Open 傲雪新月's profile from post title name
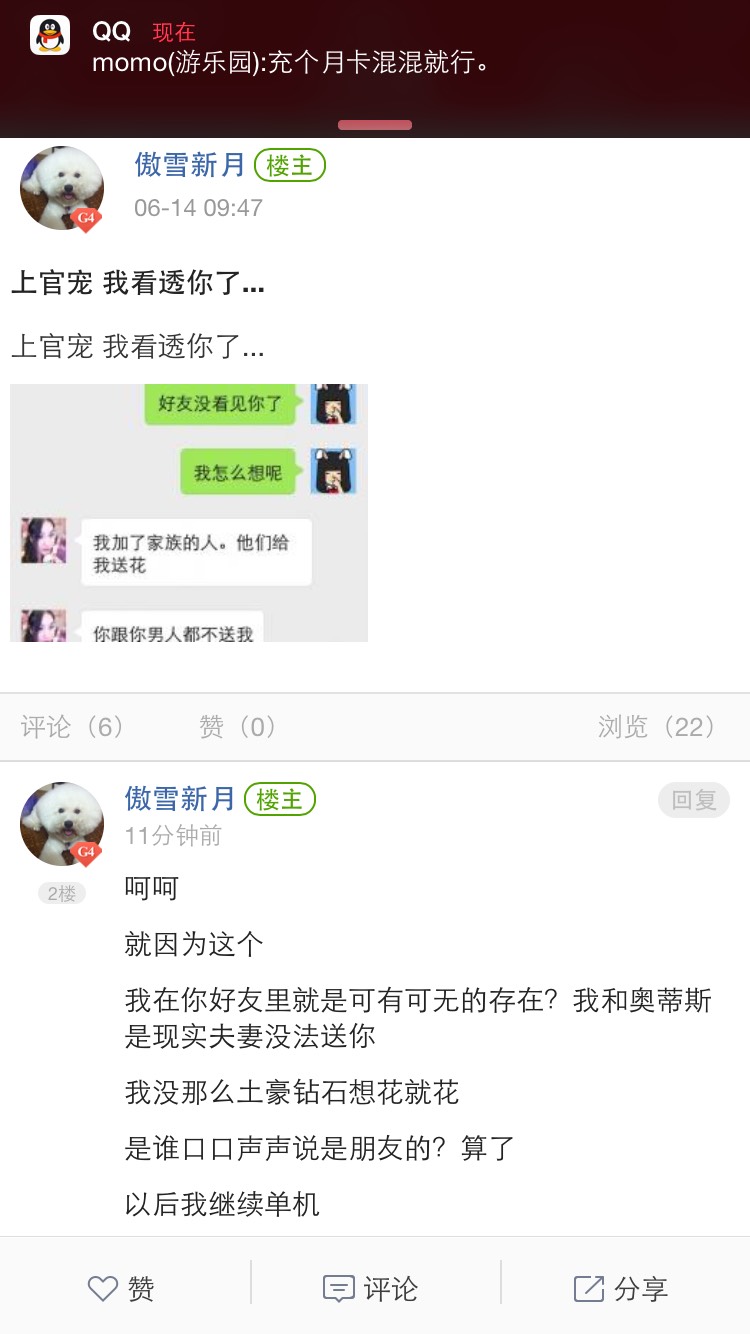Image resolution: width=750 pixels, height=1334 pixels. pos(190,165)
